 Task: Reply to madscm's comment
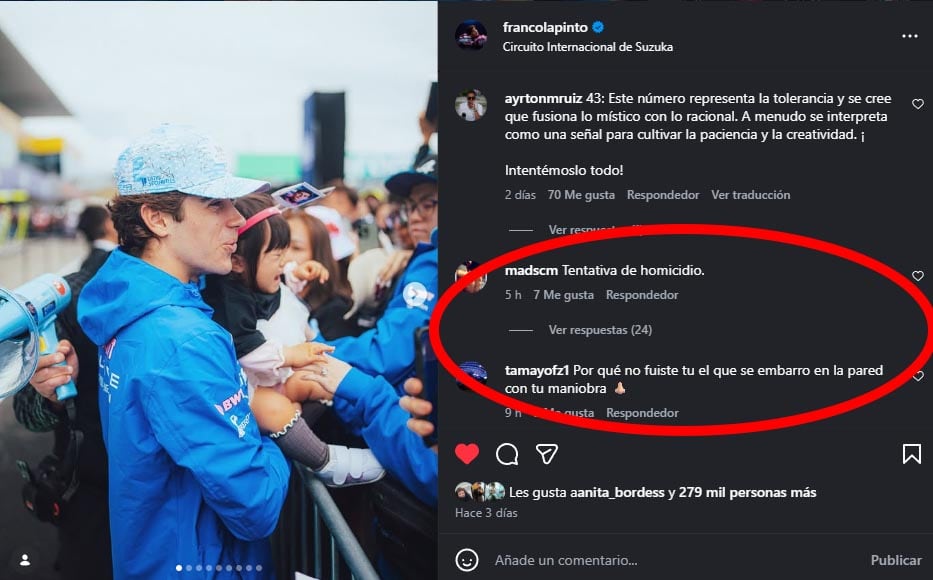click(x=641, y=295)
